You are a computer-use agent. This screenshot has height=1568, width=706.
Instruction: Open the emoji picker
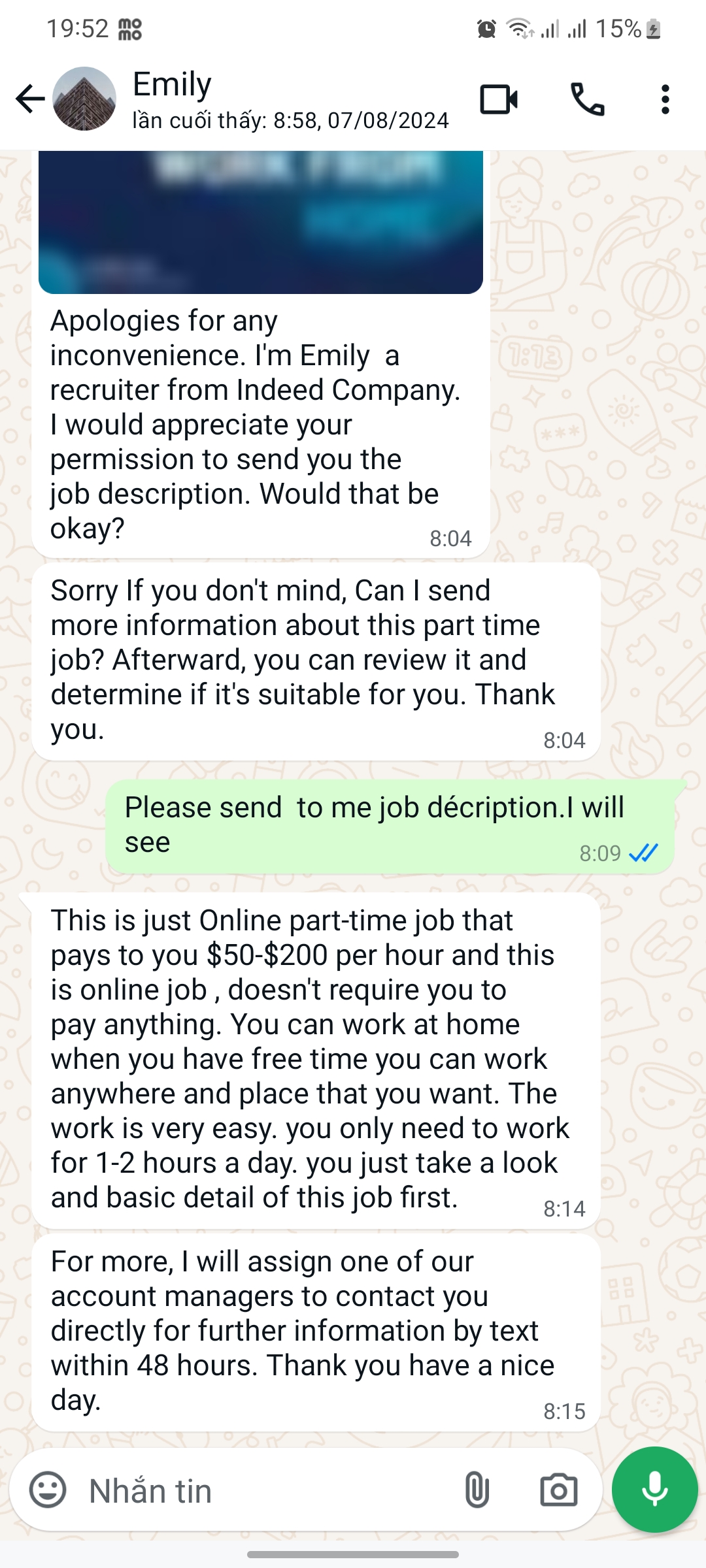click(x=48, y=1490)
